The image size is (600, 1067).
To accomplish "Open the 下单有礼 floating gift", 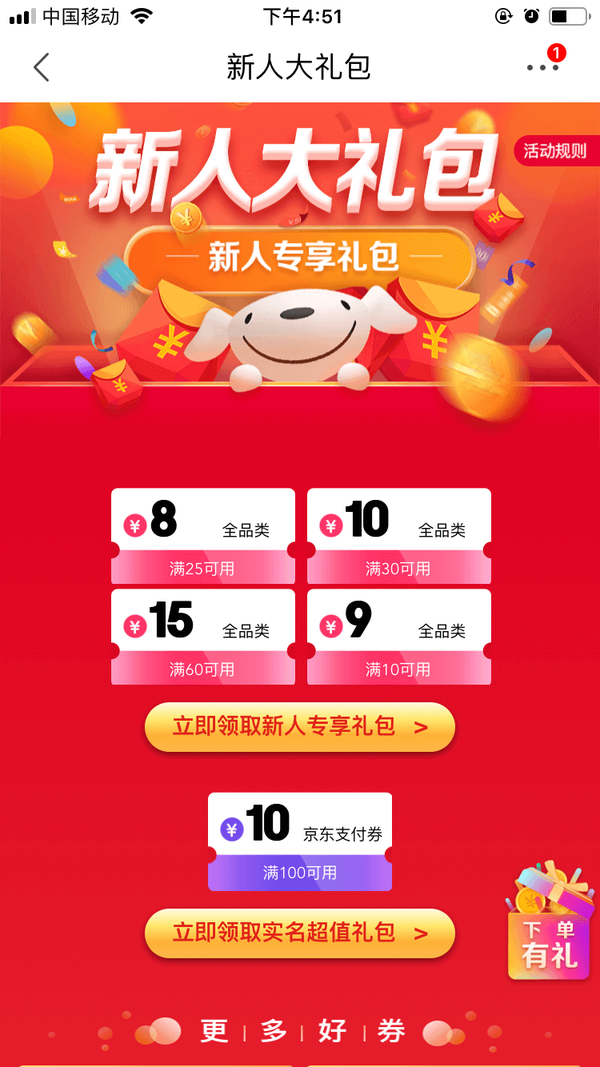I will [549, 925].
